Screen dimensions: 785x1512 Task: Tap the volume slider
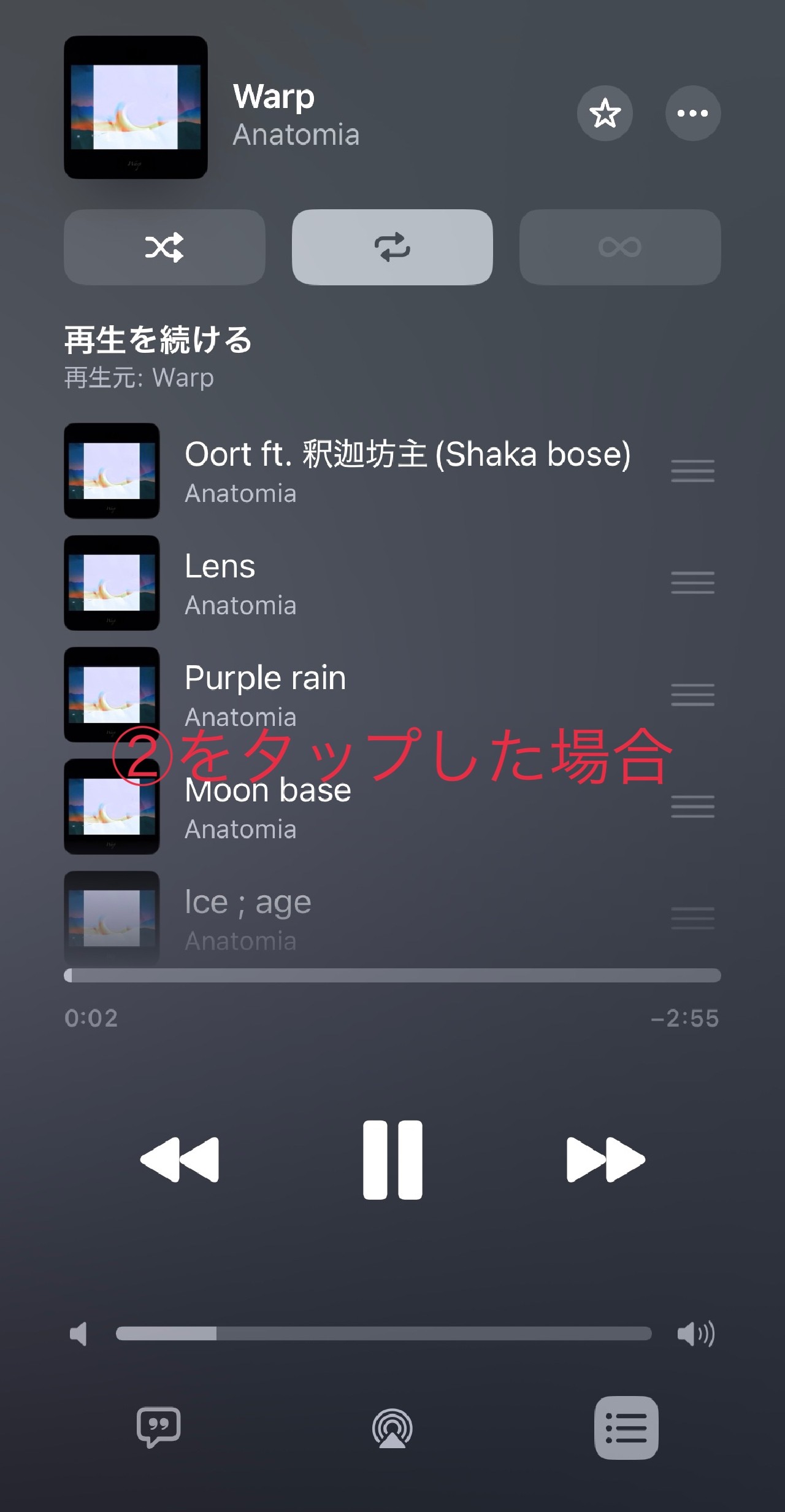383,1333
